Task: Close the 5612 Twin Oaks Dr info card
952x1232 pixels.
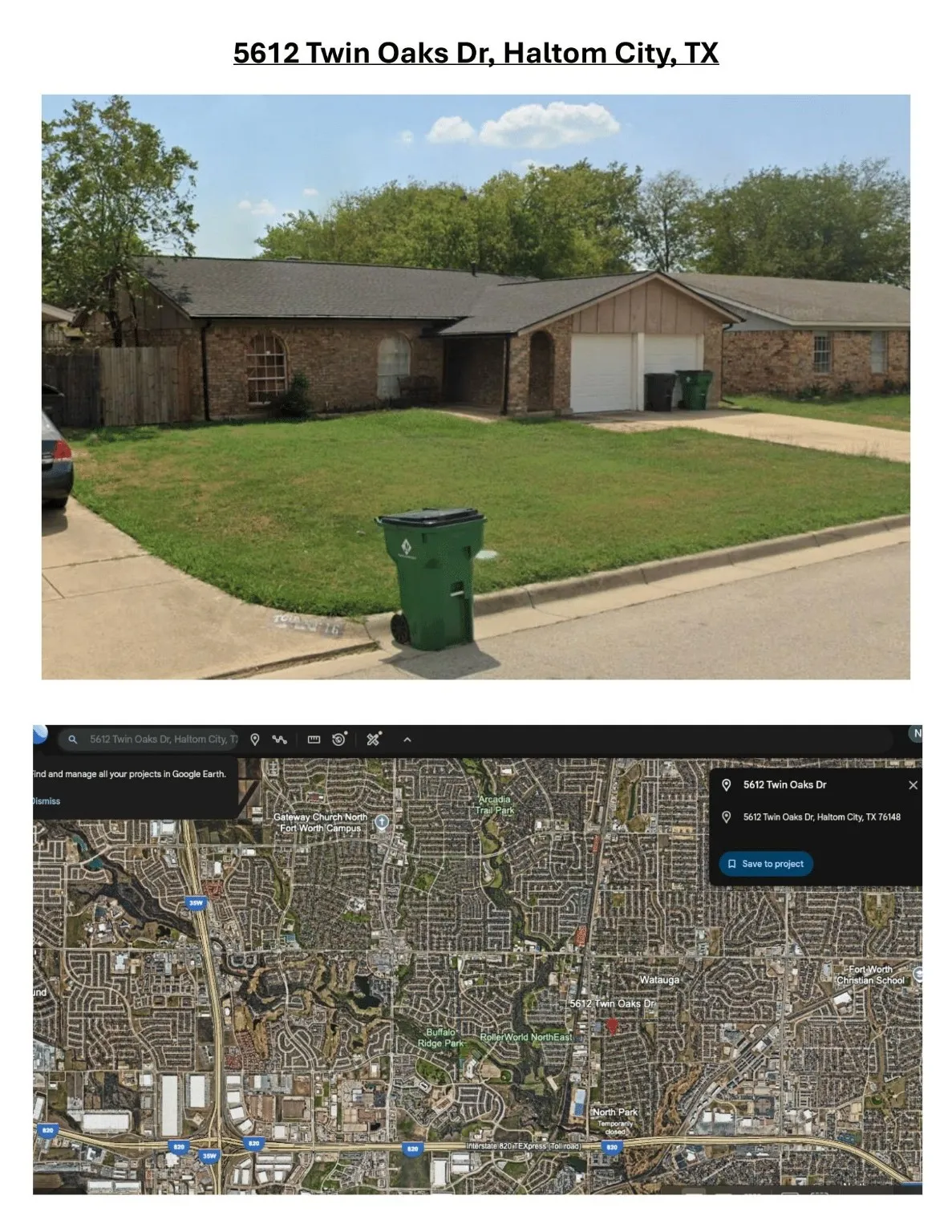Action: pyautogui.click(x=914, y=785)
